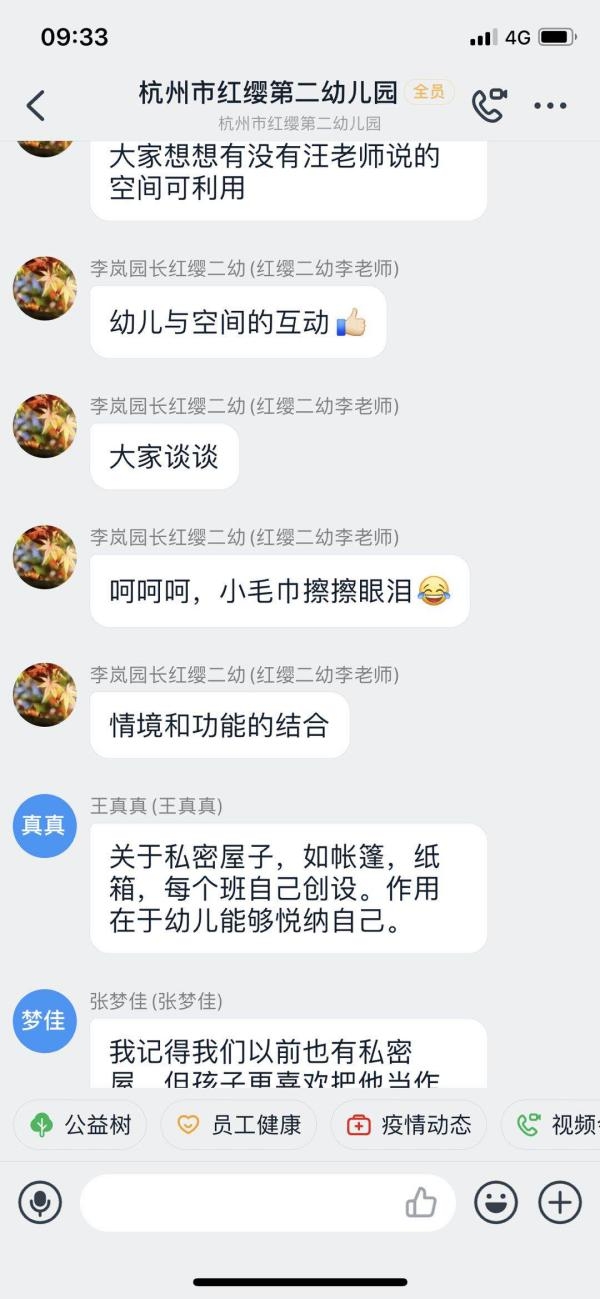600x1299 pixels.
Task: Open the 疫情动态 shortcut chip
Action: click(x=409, y=1125)
